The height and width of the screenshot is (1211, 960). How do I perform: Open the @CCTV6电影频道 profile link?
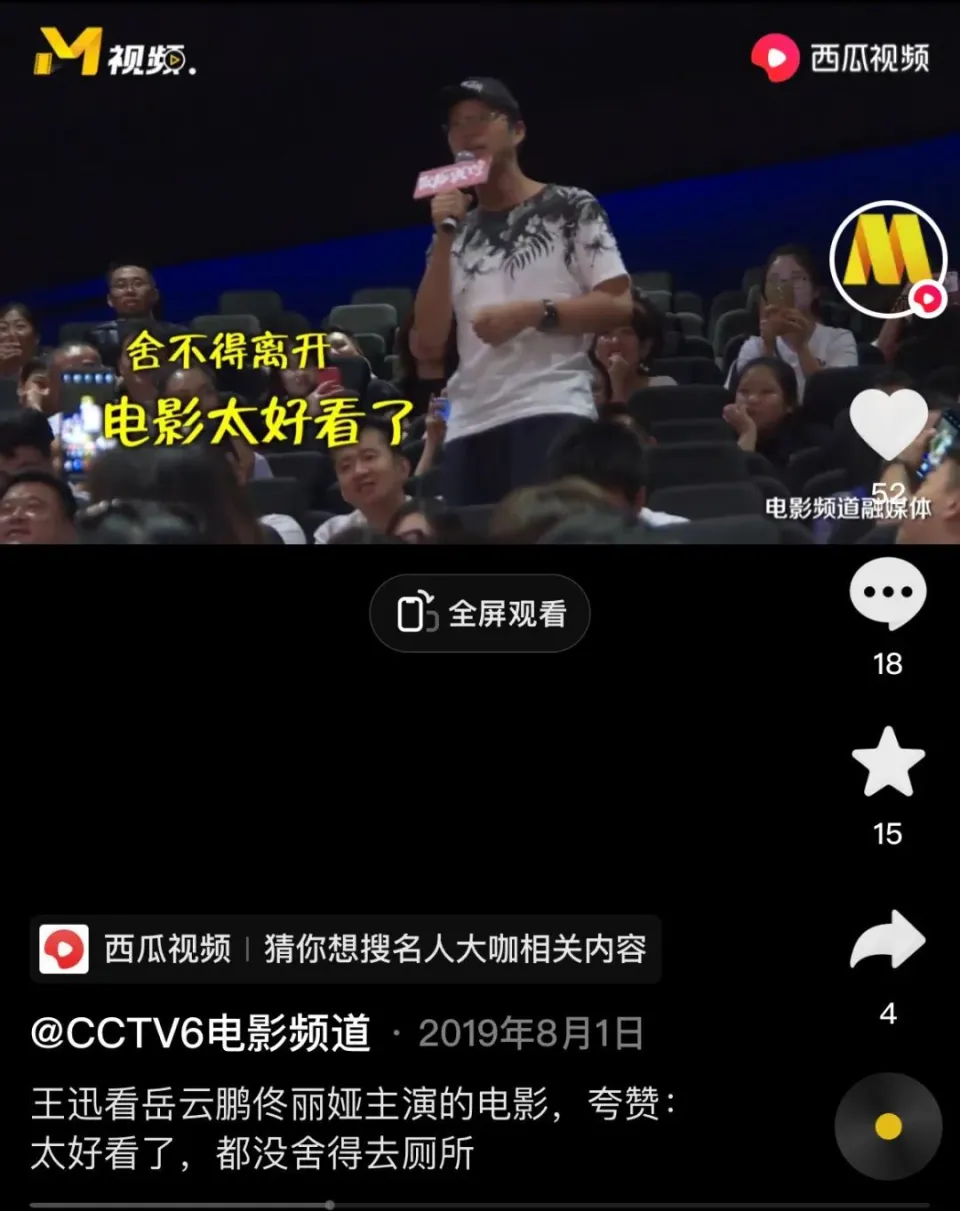(200, 1034)
